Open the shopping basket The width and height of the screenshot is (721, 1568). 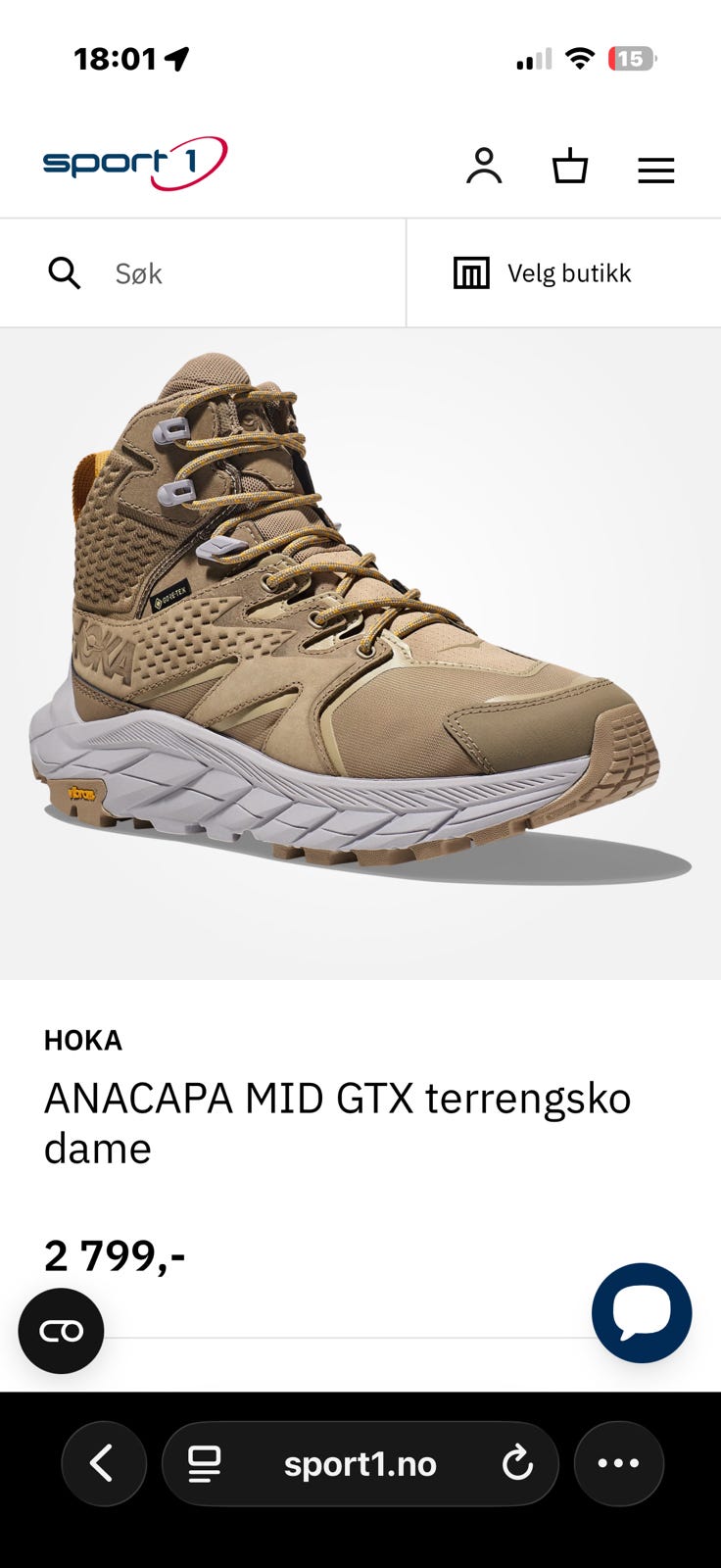click(x=570, y=167)
